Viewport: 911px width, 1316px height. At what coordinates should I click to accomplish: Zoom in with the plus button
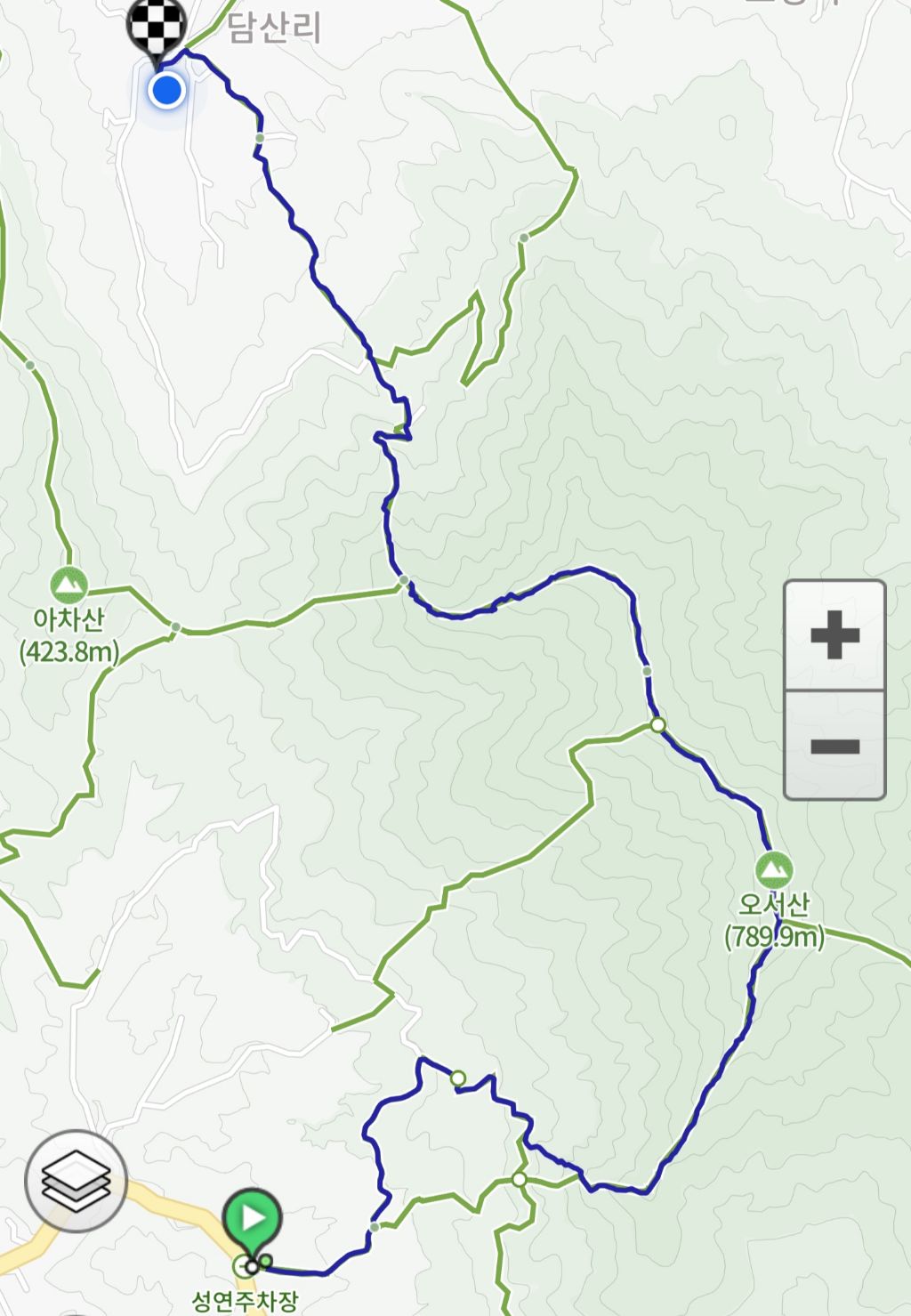coord(834,635)
